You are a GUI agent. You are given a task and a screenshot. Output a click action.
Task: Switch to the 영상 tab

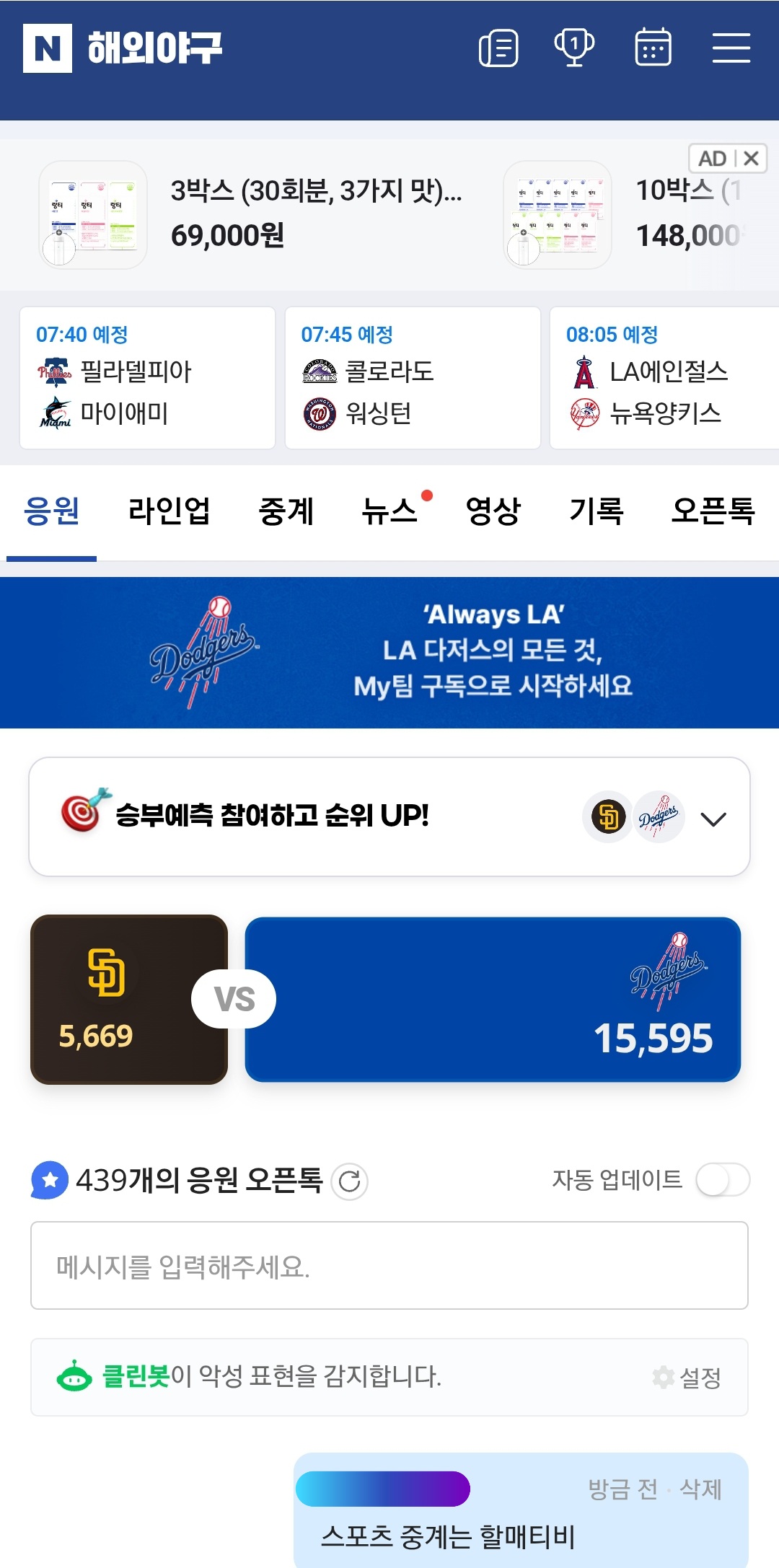(493, 511)
